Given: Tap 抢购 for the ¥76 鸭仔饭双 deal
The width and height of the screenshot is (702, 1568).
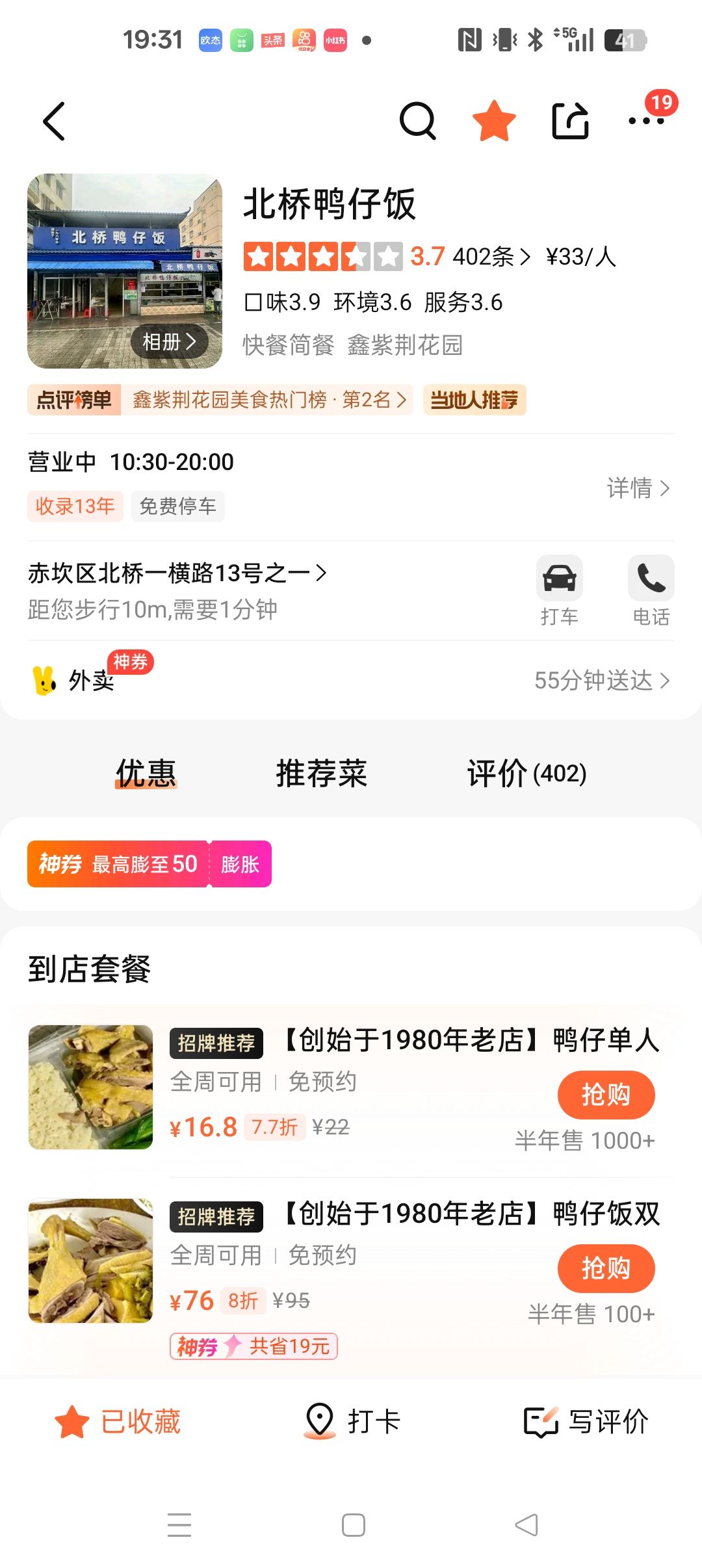Looking at the screenshot, I should 606,1268.
